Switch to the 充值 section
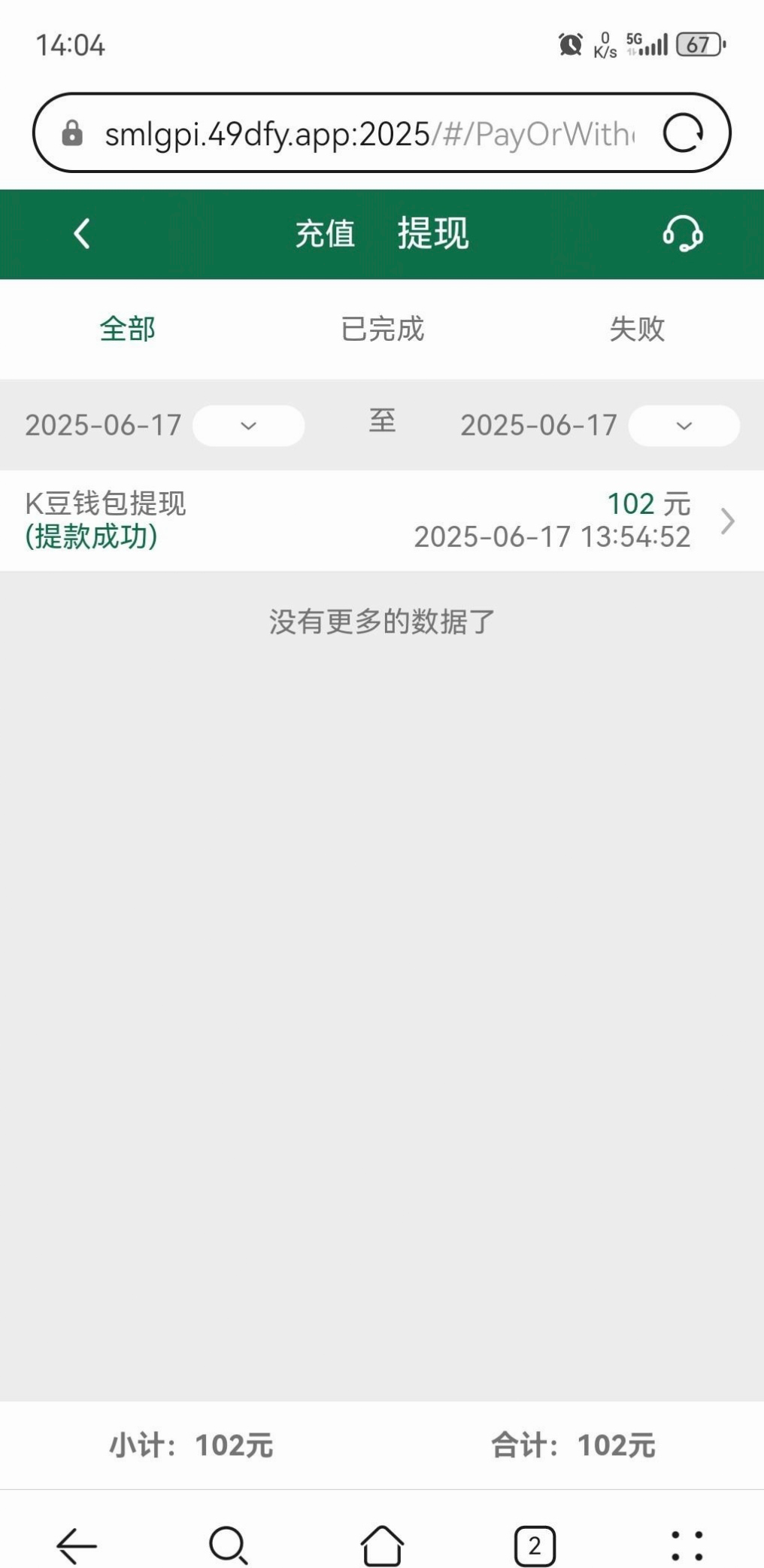Image resolution: width=764 pixels, height=1568 pixels. pyautogui.click(x=324, y=233)
